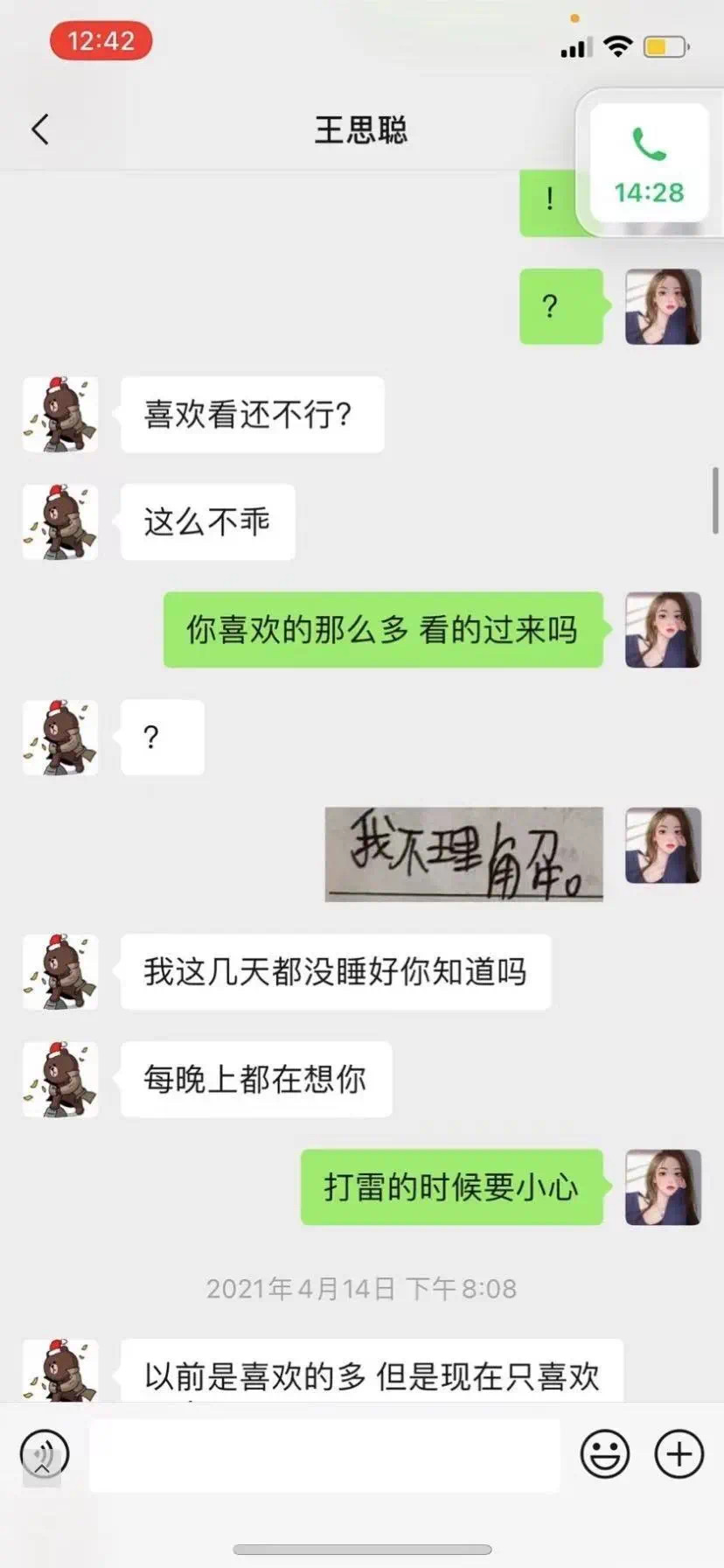Screen dimensions: 724x1568
Task: Switch to voice message input
Action: pyautogui.click(x=44, y=1453)
